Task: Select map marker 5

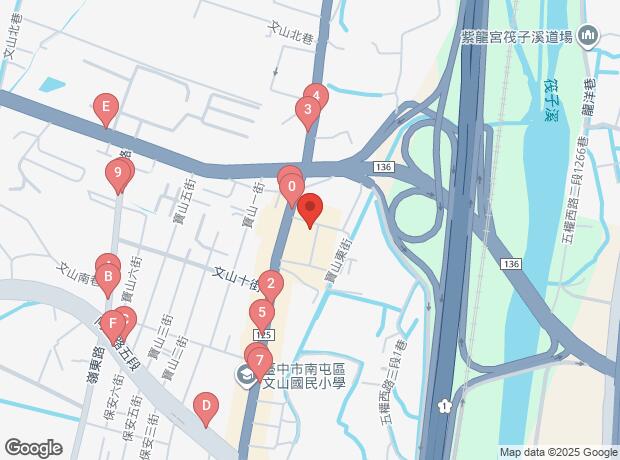Action: pyautogui.click(x=260, y=313)
